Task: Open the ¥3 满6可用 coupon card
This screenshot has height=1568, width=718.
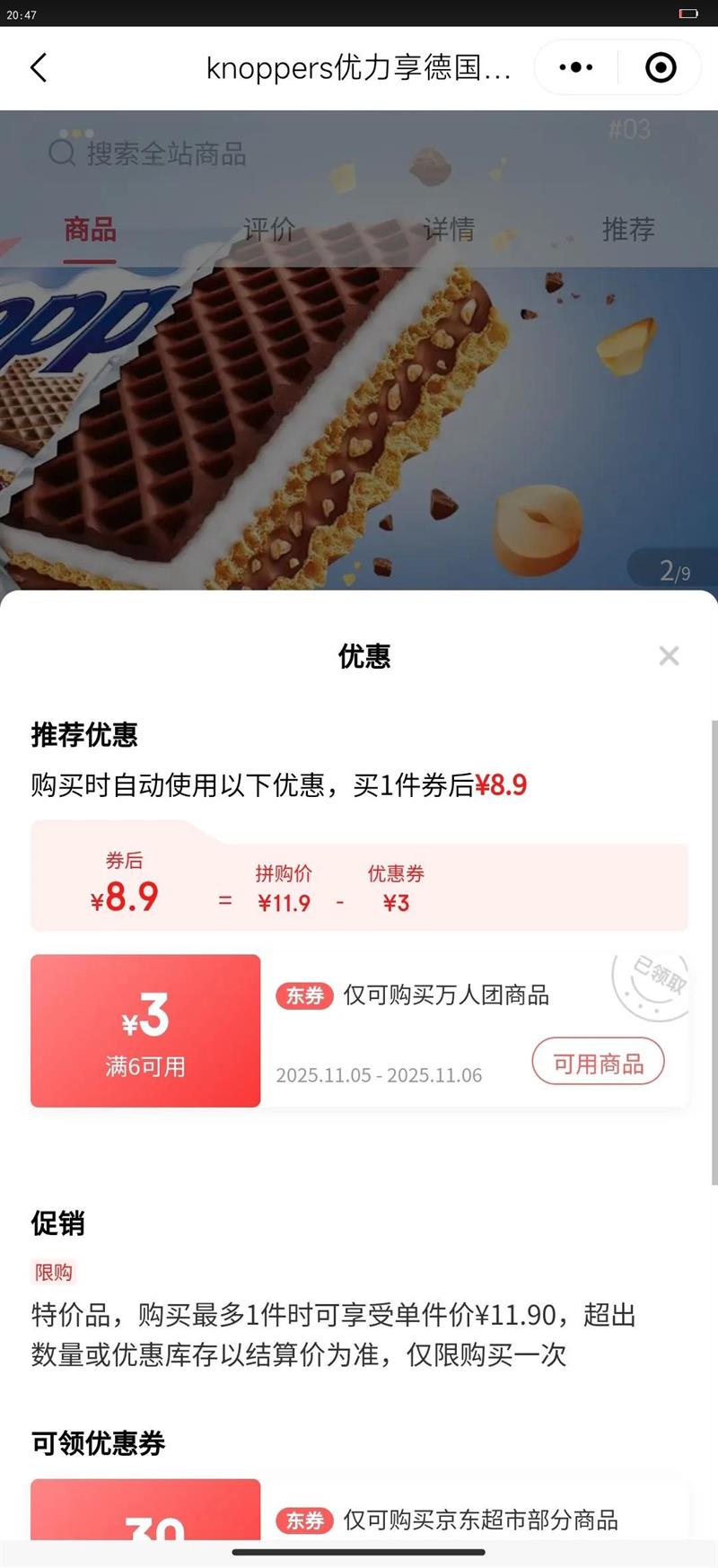Action: 145,1030
